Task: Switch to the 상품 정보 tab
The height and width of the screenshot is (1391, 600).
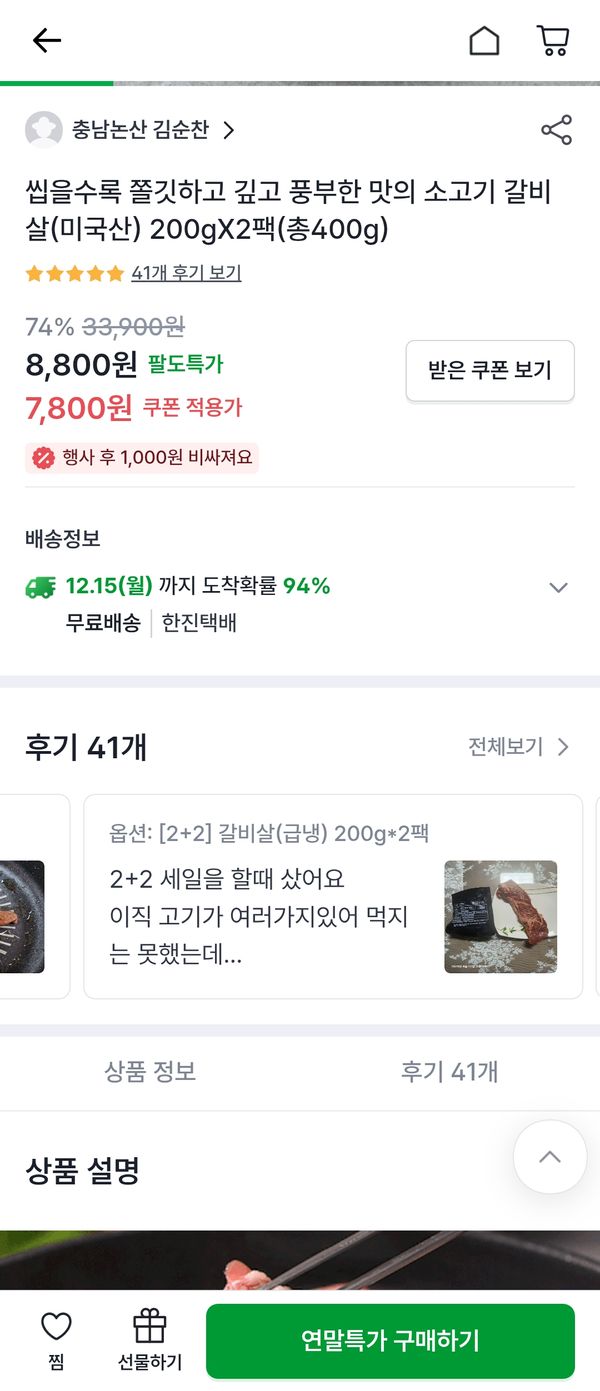Action: point(150,1072)
